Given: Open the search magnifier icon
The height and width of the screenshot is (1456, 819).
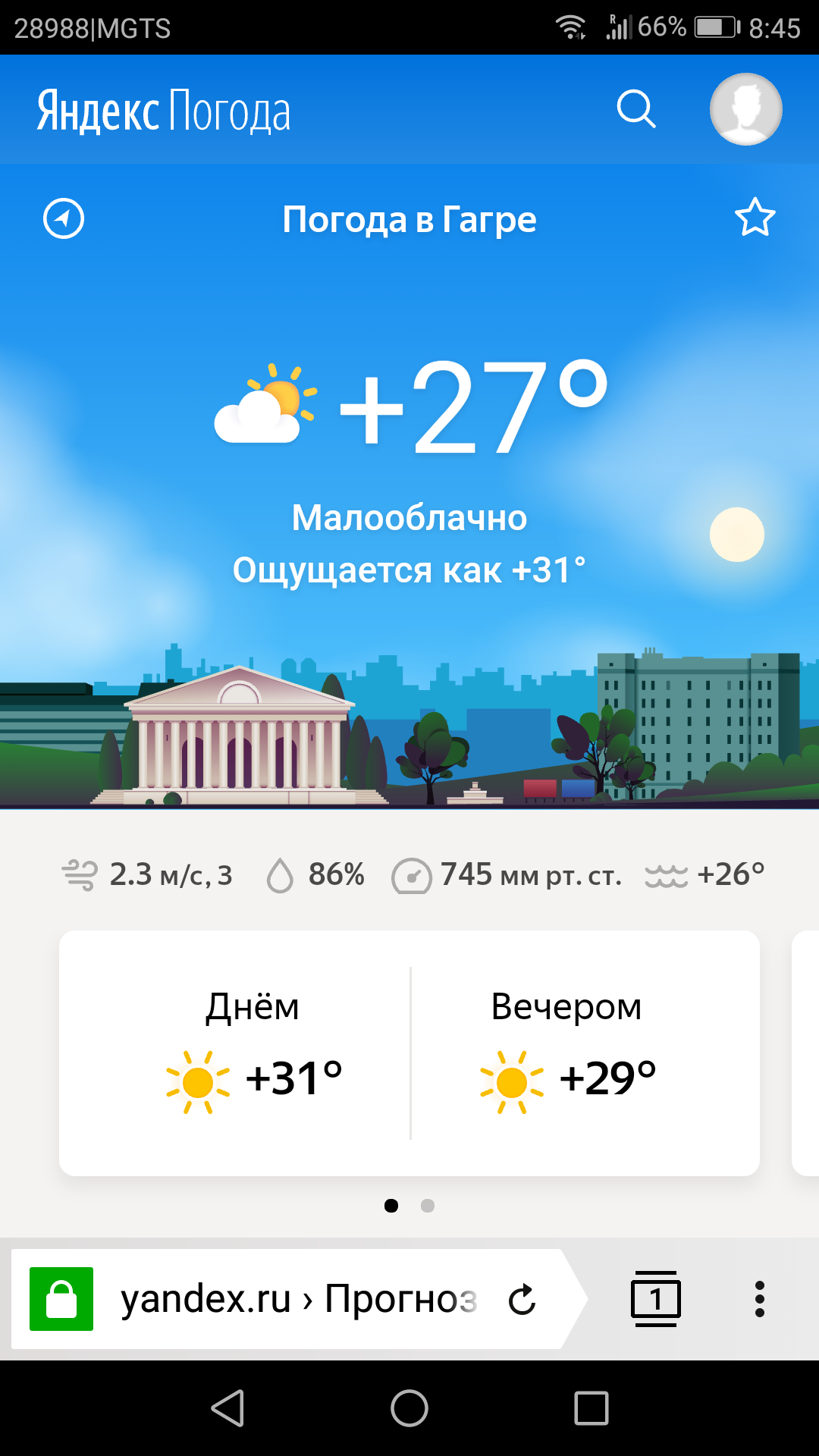Looking at the screenshot, I should point(635,109).
